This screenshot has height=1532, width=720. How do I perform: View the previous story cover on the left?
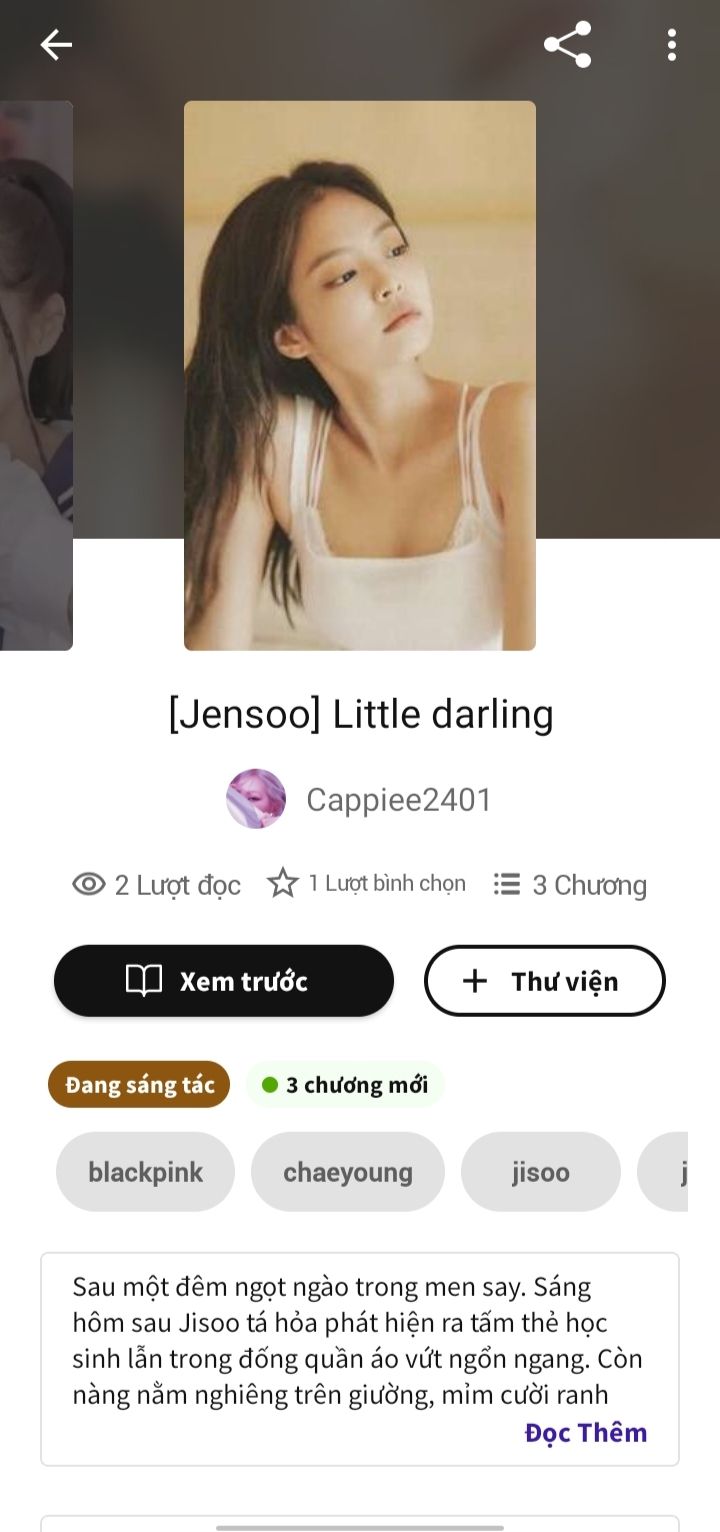pos(36,375)
